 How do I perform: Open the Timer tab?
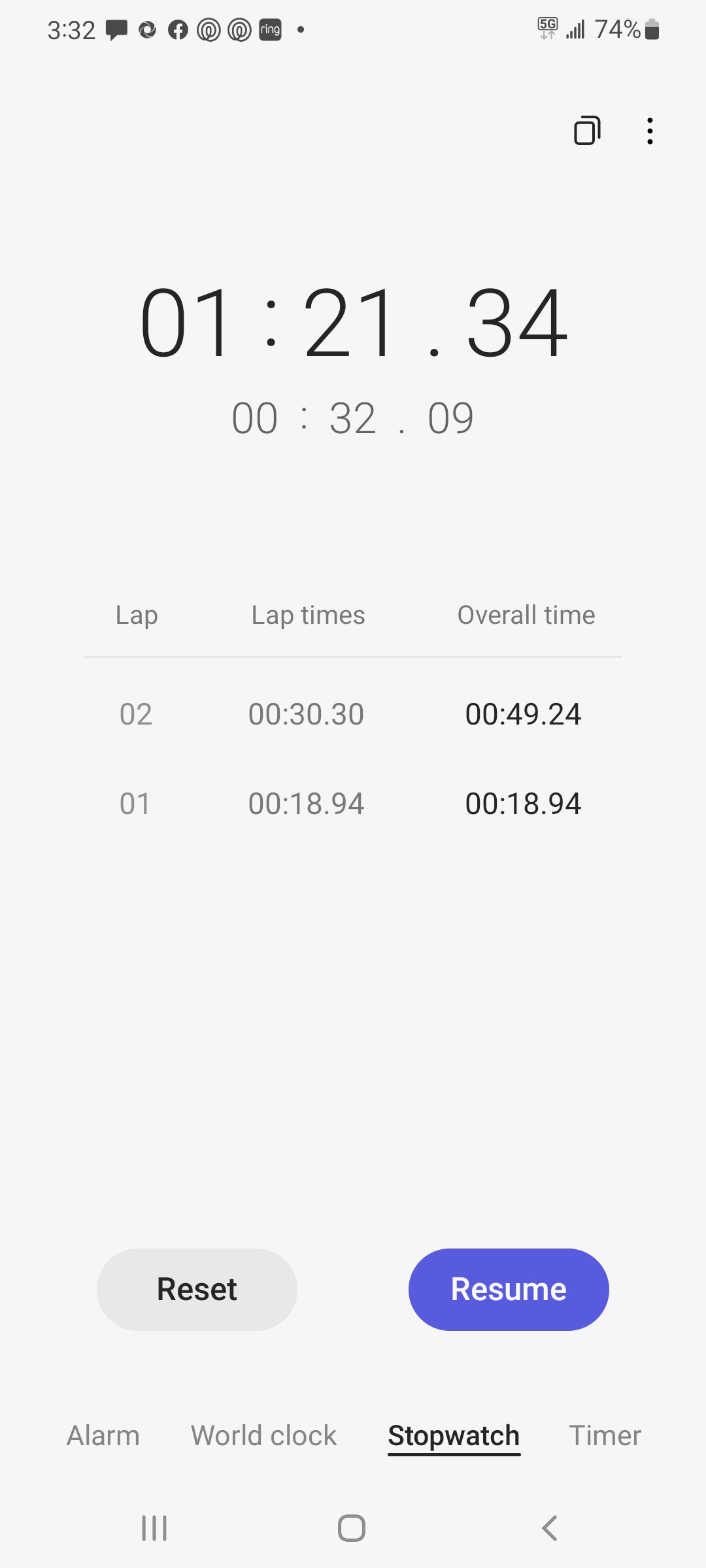click(605, 1435)
